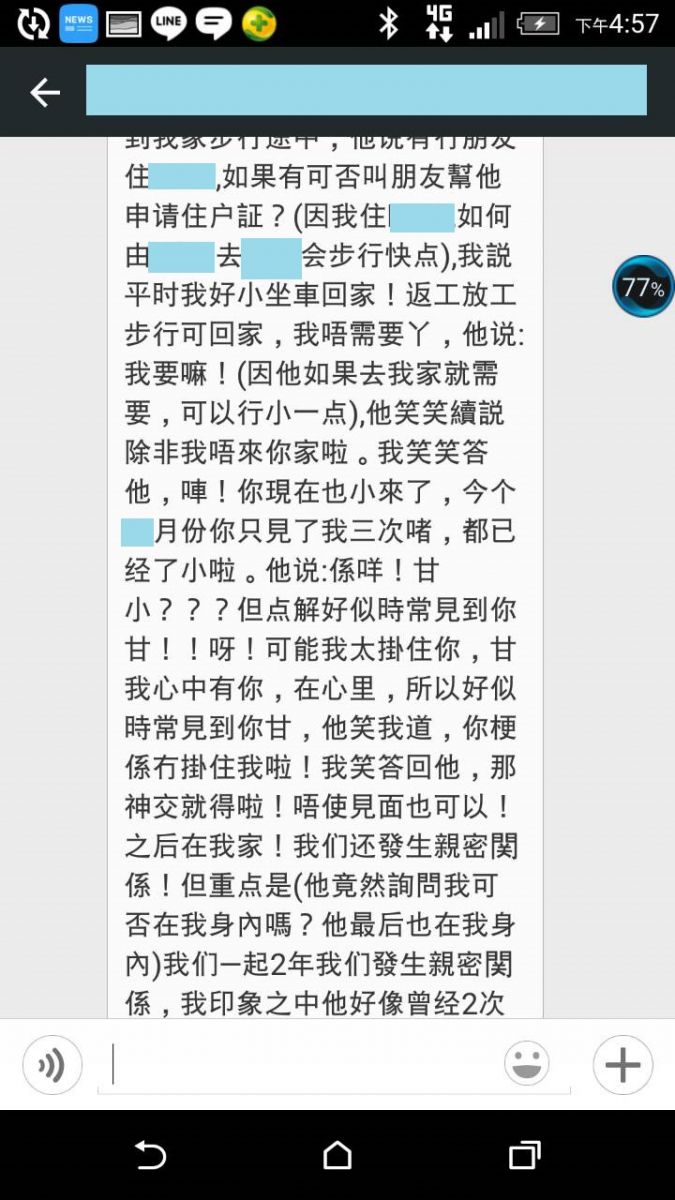The width and height of the screenshot is (675, 1200).
Task: Open the recent apps view
Action: [524, 1155]
